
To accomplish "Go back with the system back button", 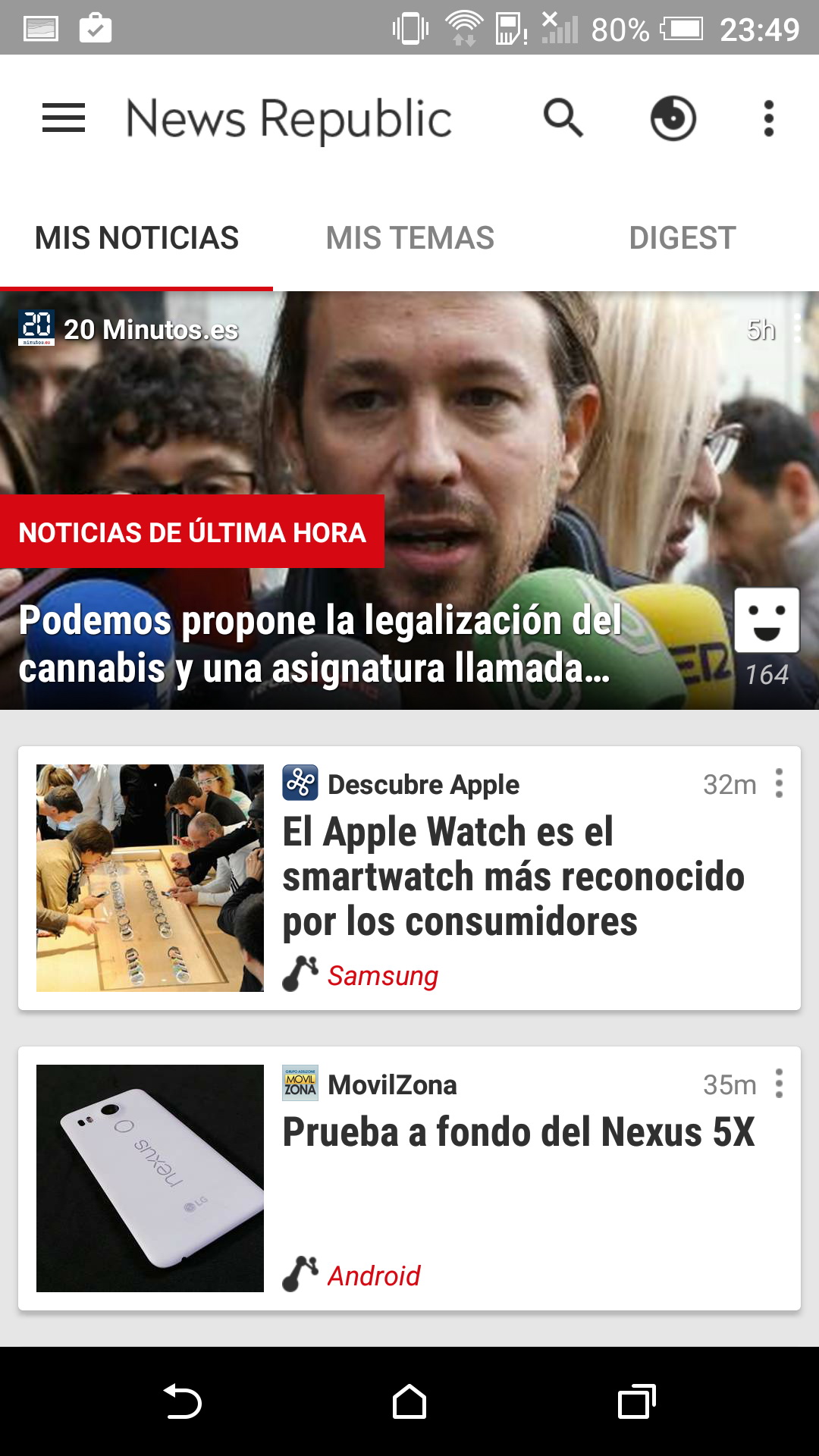I will (x=182, y=1401).
